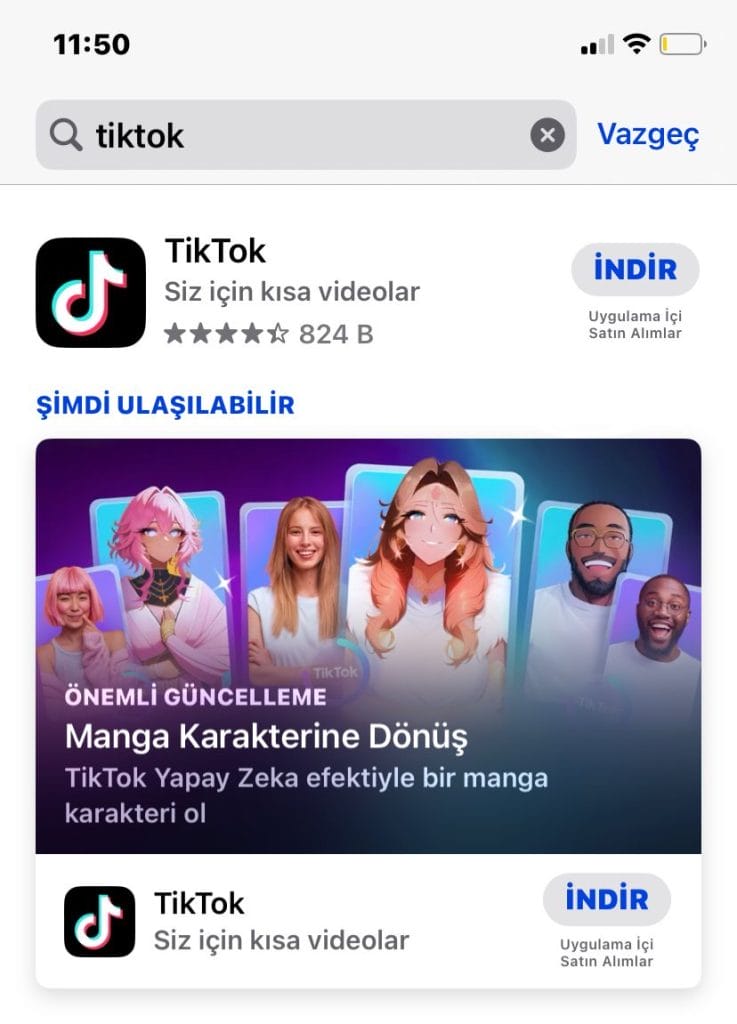Open the Manga Karakterine Dönüş update banner

pos(368,645)
